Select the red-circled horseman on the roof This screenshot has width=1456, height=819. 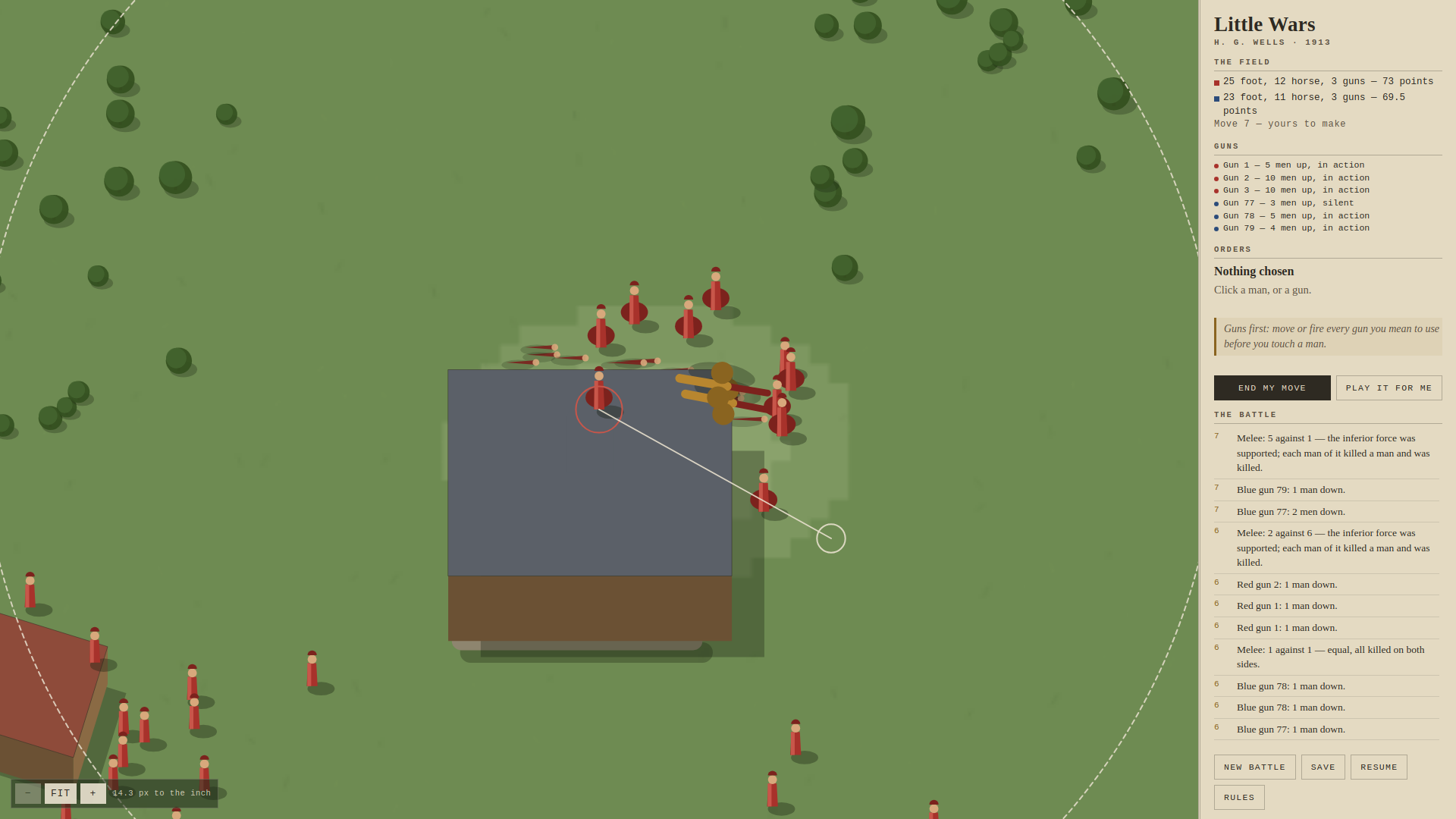(x=599, y=393)
